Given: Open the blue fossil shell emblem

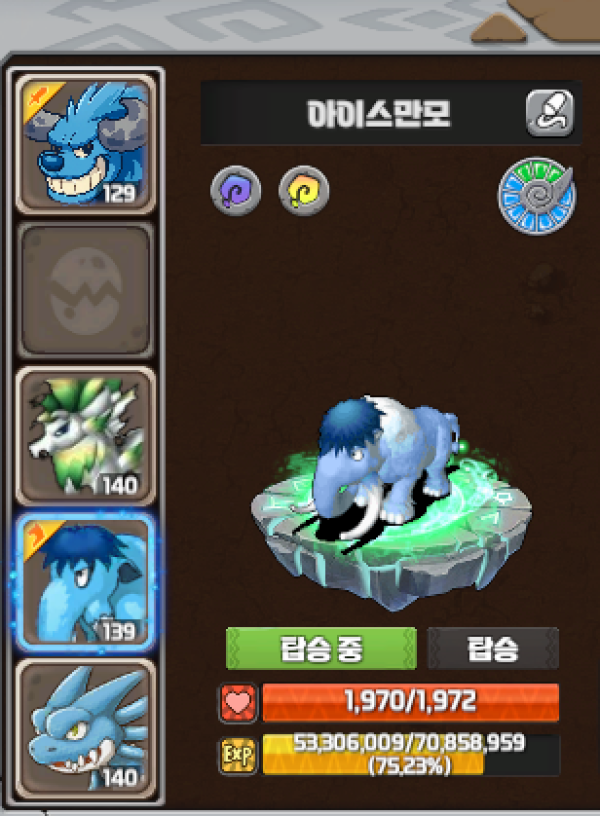Looking at the screenshot, I should [x=537, y=197].
